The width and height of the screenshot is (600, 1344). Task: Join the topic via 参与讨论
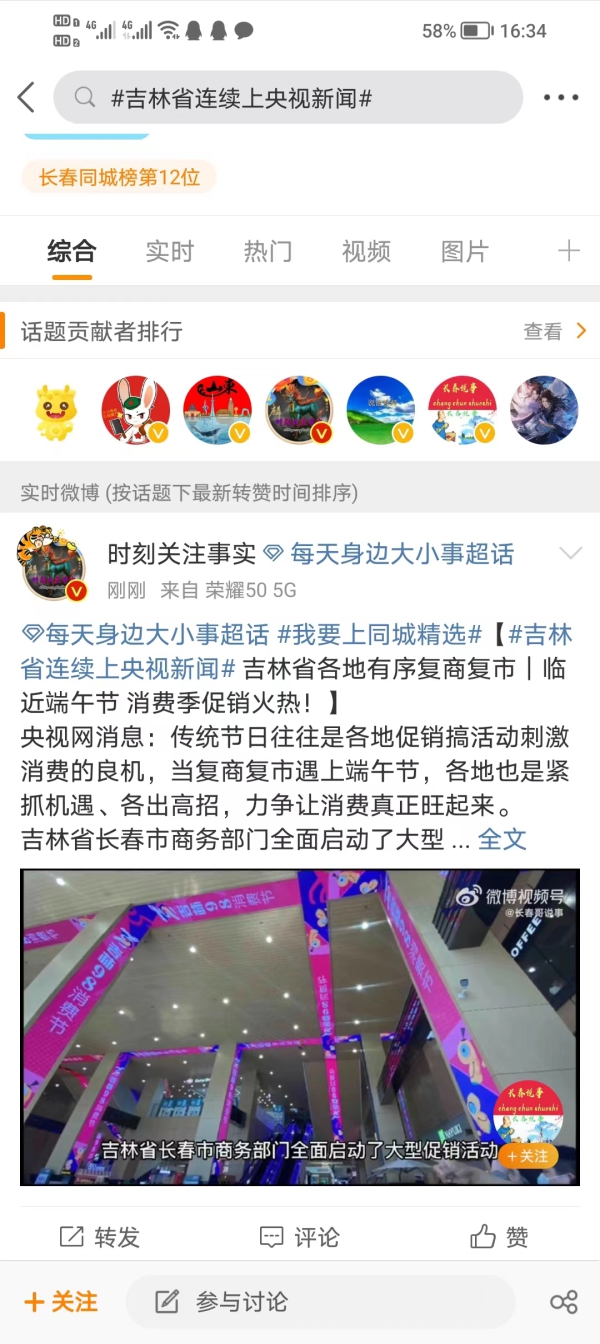click(222, 1301)
